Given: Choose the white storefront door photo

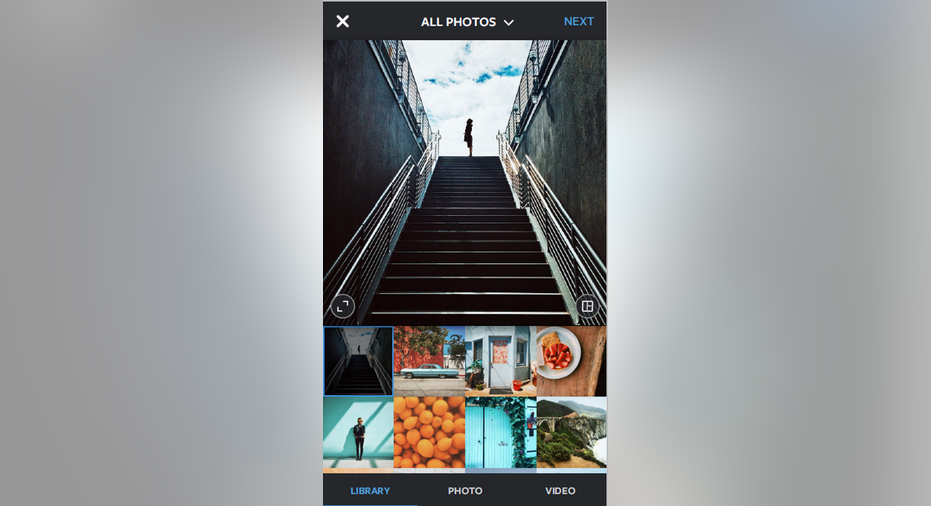Looking at the screenshot, I should point(500,361).
